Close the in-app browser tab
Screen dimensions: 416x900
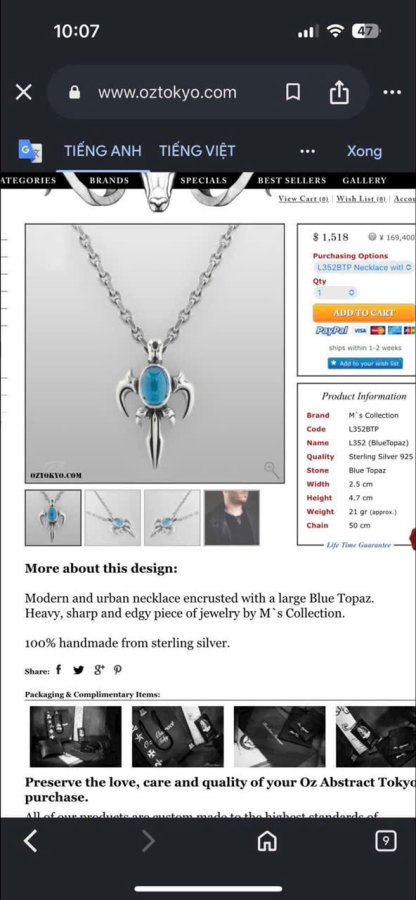[x=24, y=92]
